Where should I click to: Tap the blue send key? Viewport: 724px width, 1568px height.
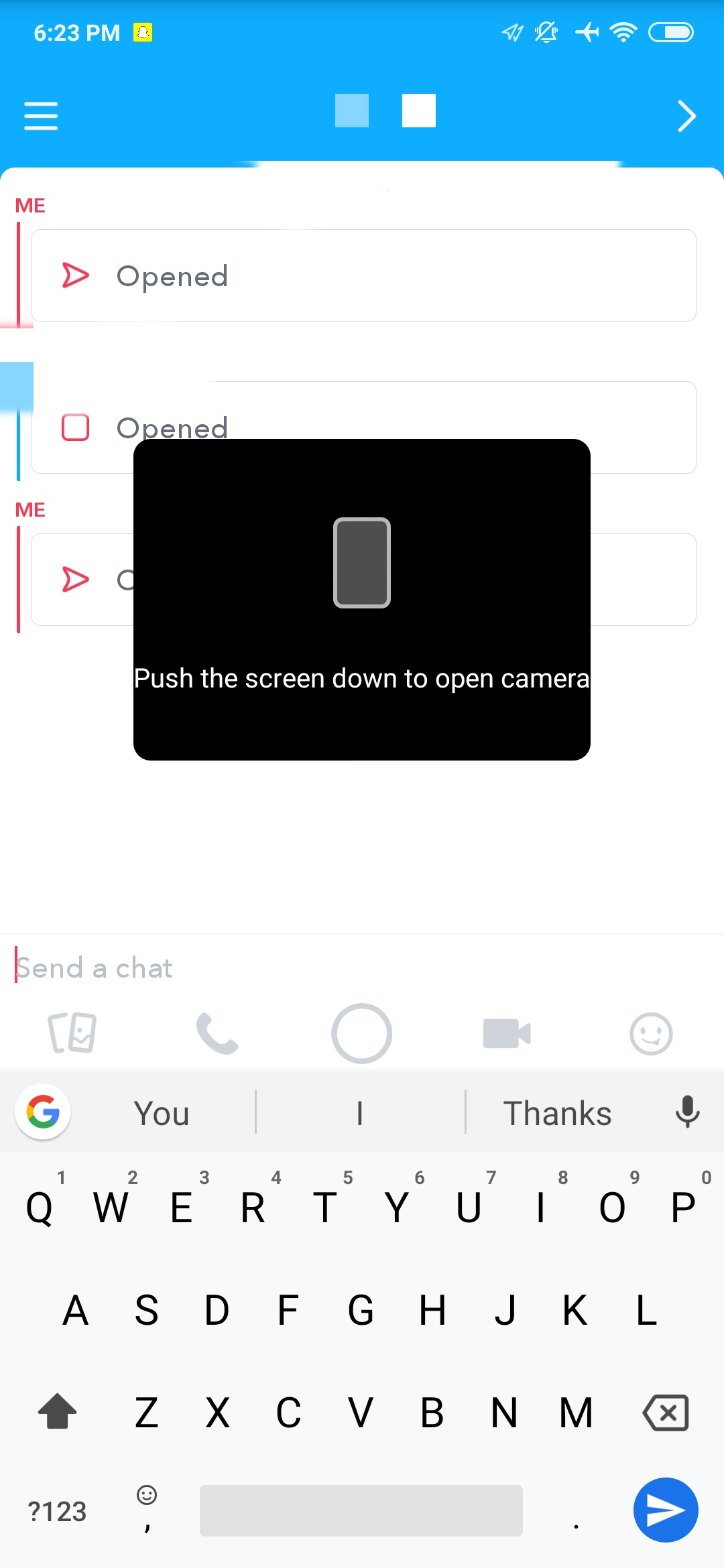[666, 1510]
